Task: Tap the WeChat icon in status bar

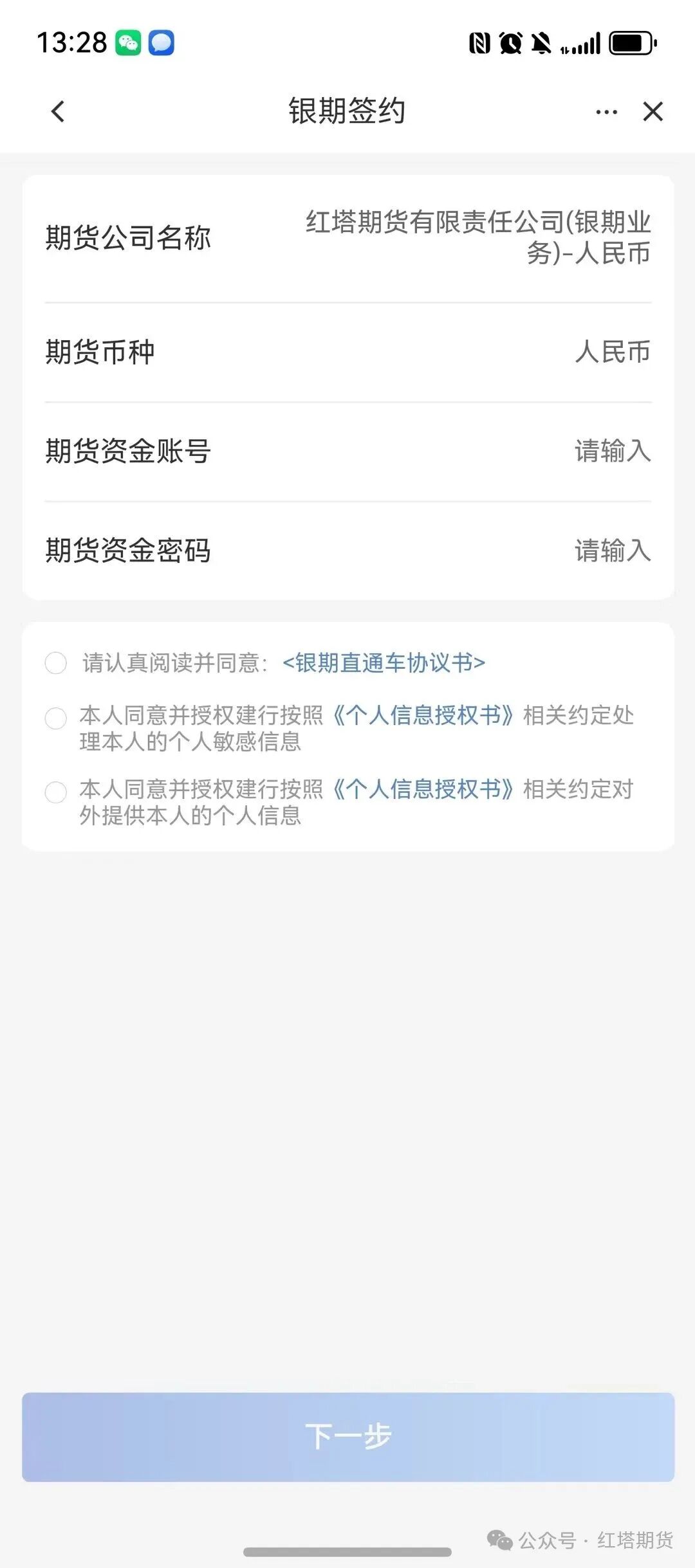Action: pyautogui.click(x=128, y=42)
